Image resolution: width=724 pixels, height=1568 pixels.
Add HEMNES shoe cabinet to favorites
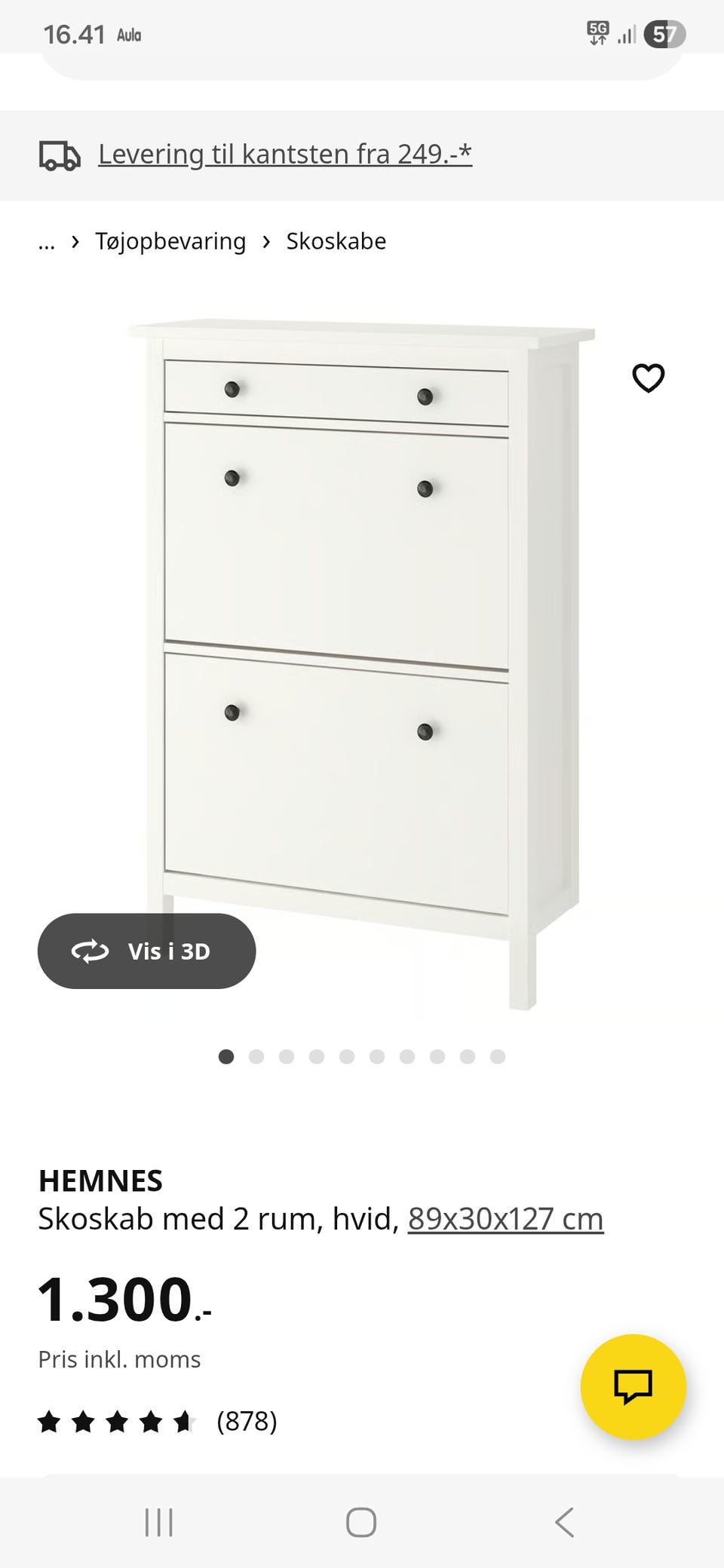[x=648, y=378]
